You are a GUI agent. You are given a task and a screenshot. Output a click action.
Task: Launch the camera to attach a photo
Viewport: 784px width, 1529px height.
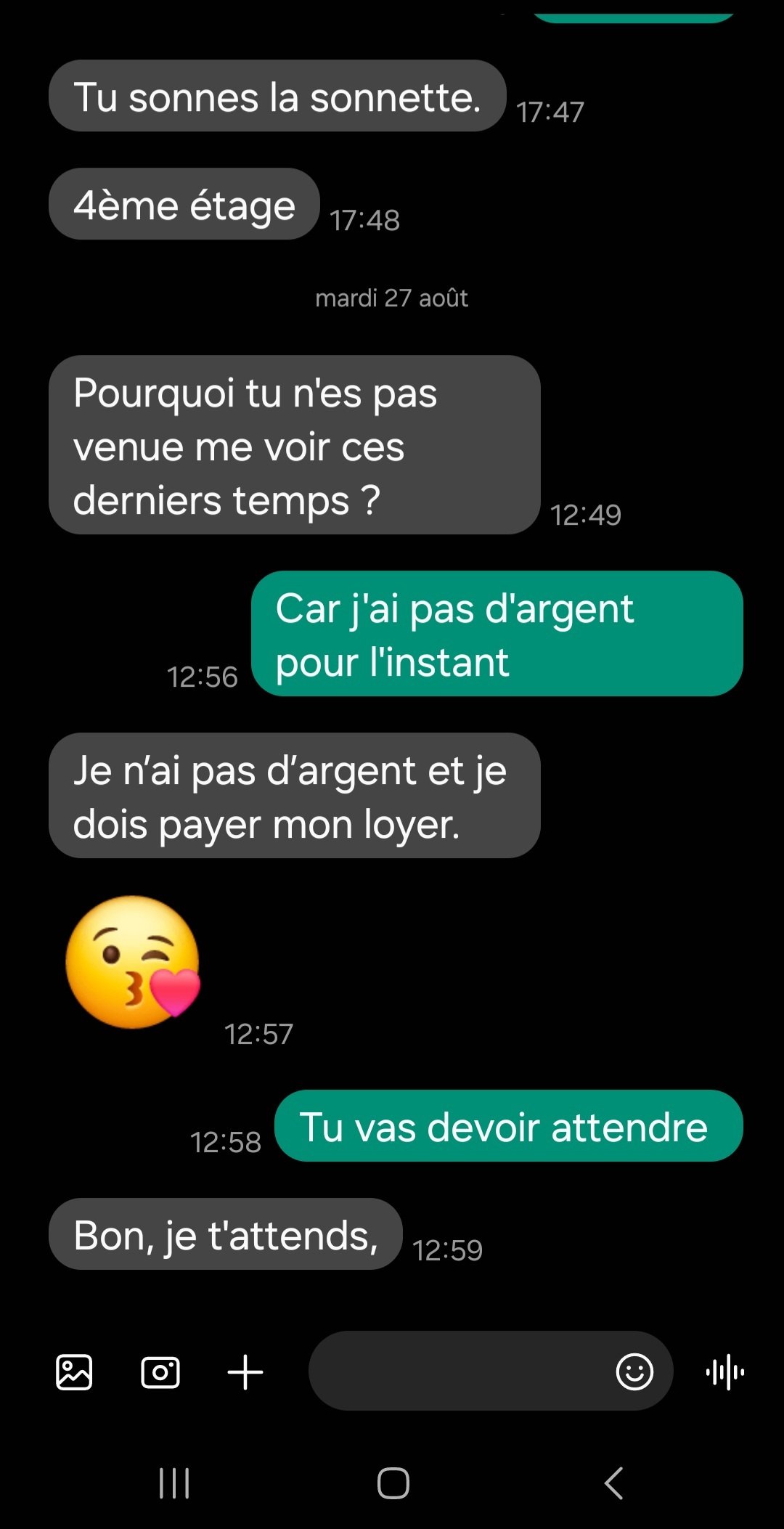160,1371
